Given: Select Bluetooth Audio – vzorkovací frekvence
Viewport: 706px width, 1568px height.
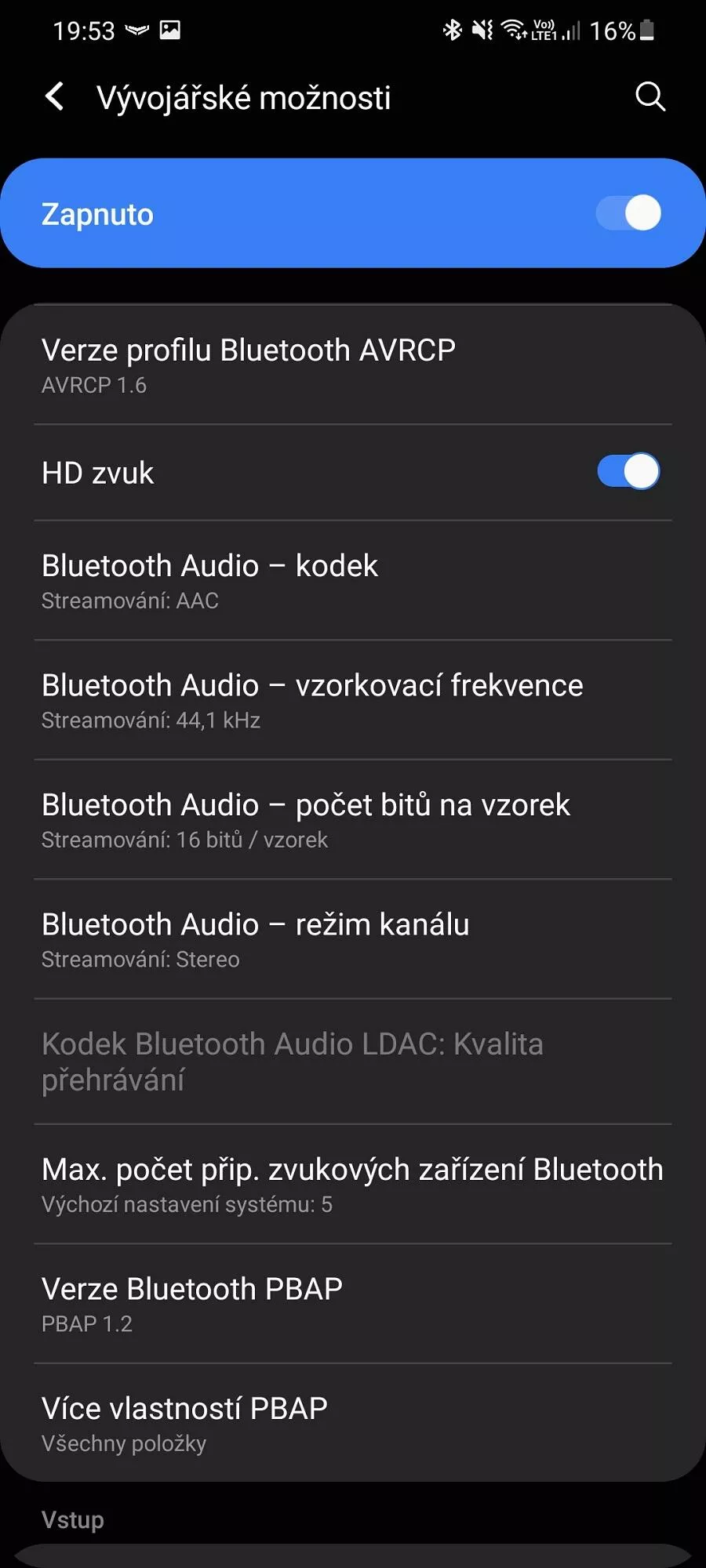Looking at the screenshot, I should (353, 700).
